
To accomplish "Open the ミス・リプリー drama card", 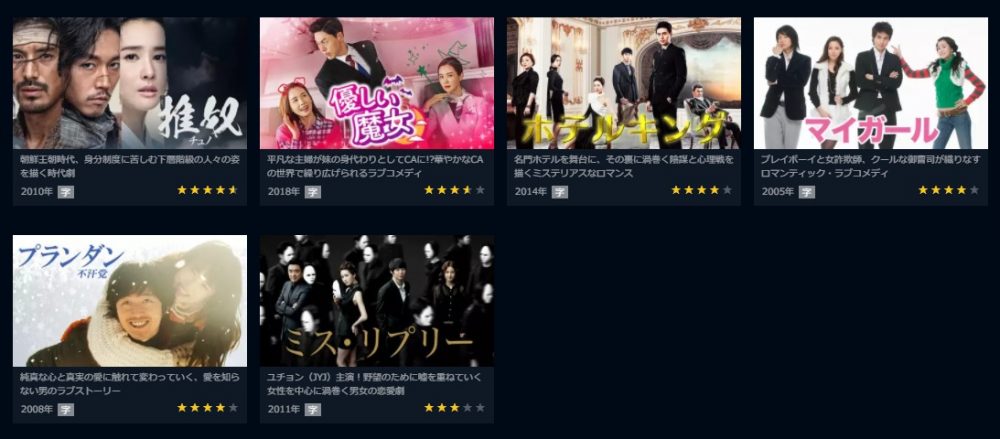I will [x=376, y=301].
